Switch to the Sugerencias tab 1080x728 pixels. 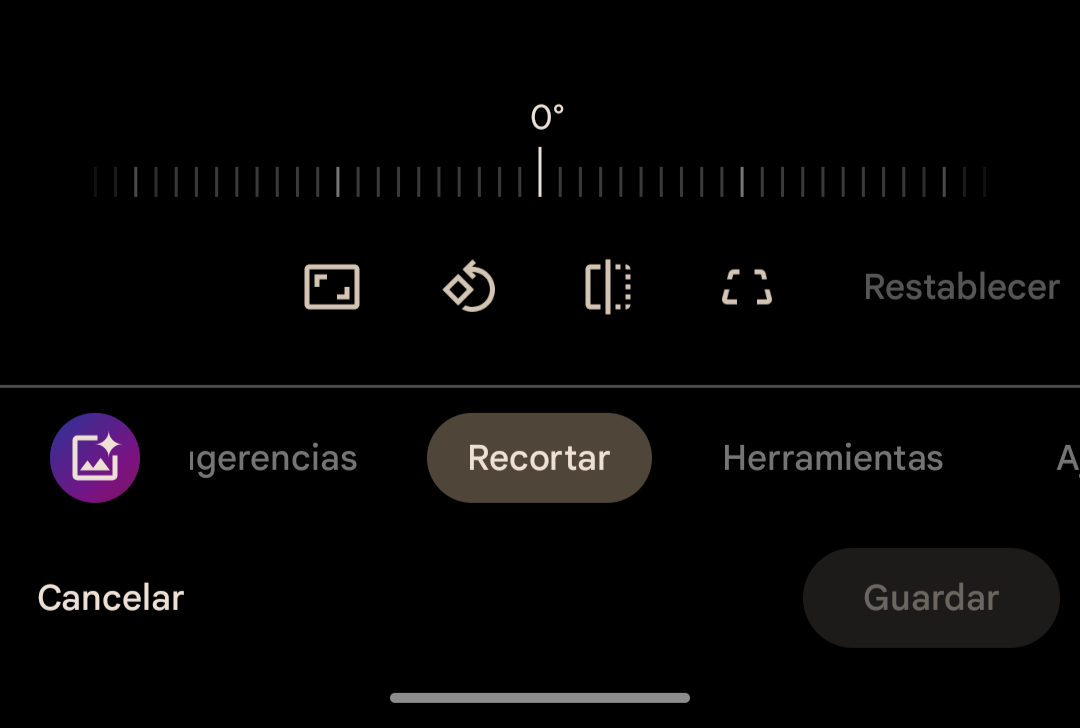pos(273,458)
